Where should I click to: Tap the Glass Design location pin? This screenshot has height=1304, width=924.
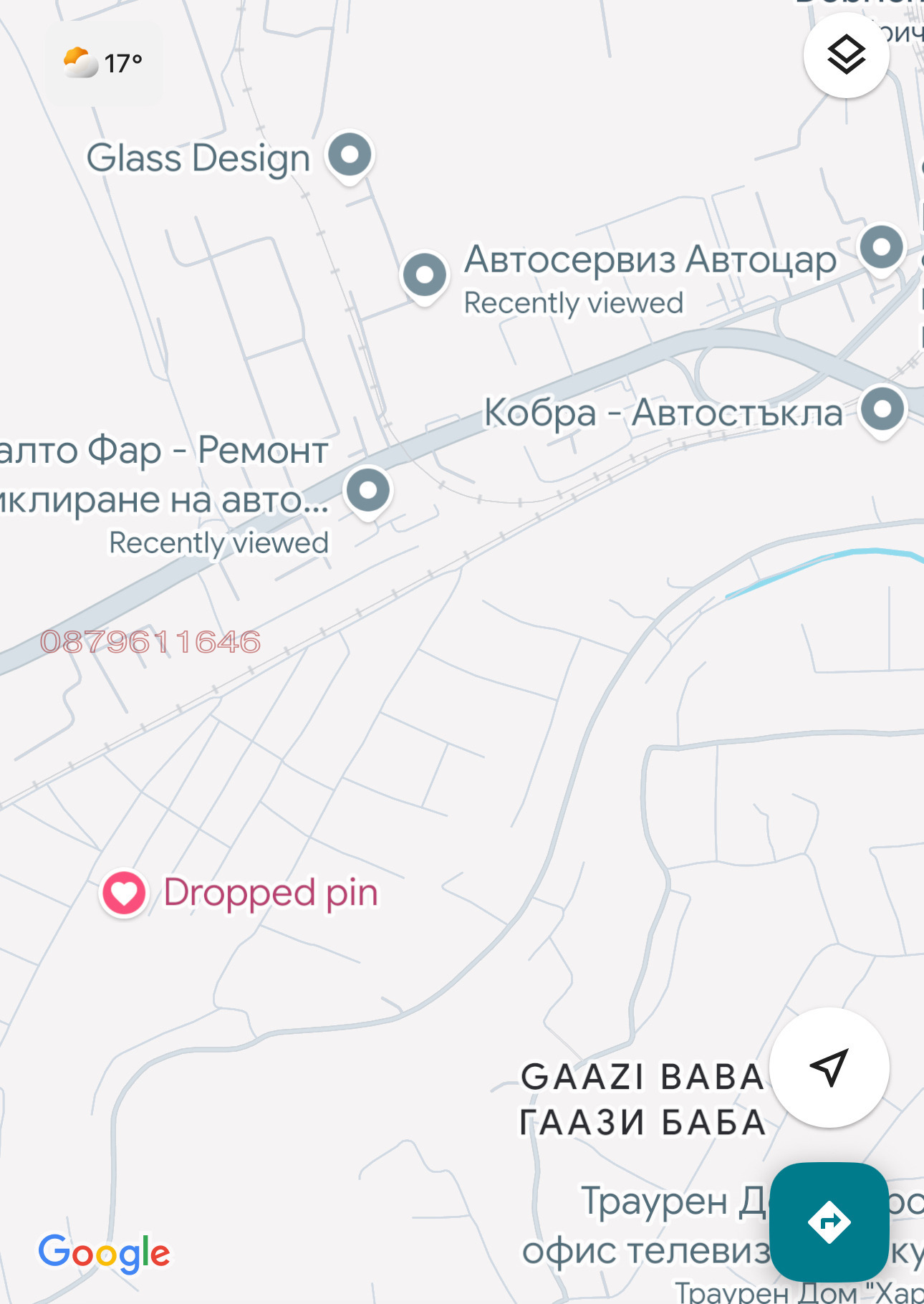tap(349, 155)
